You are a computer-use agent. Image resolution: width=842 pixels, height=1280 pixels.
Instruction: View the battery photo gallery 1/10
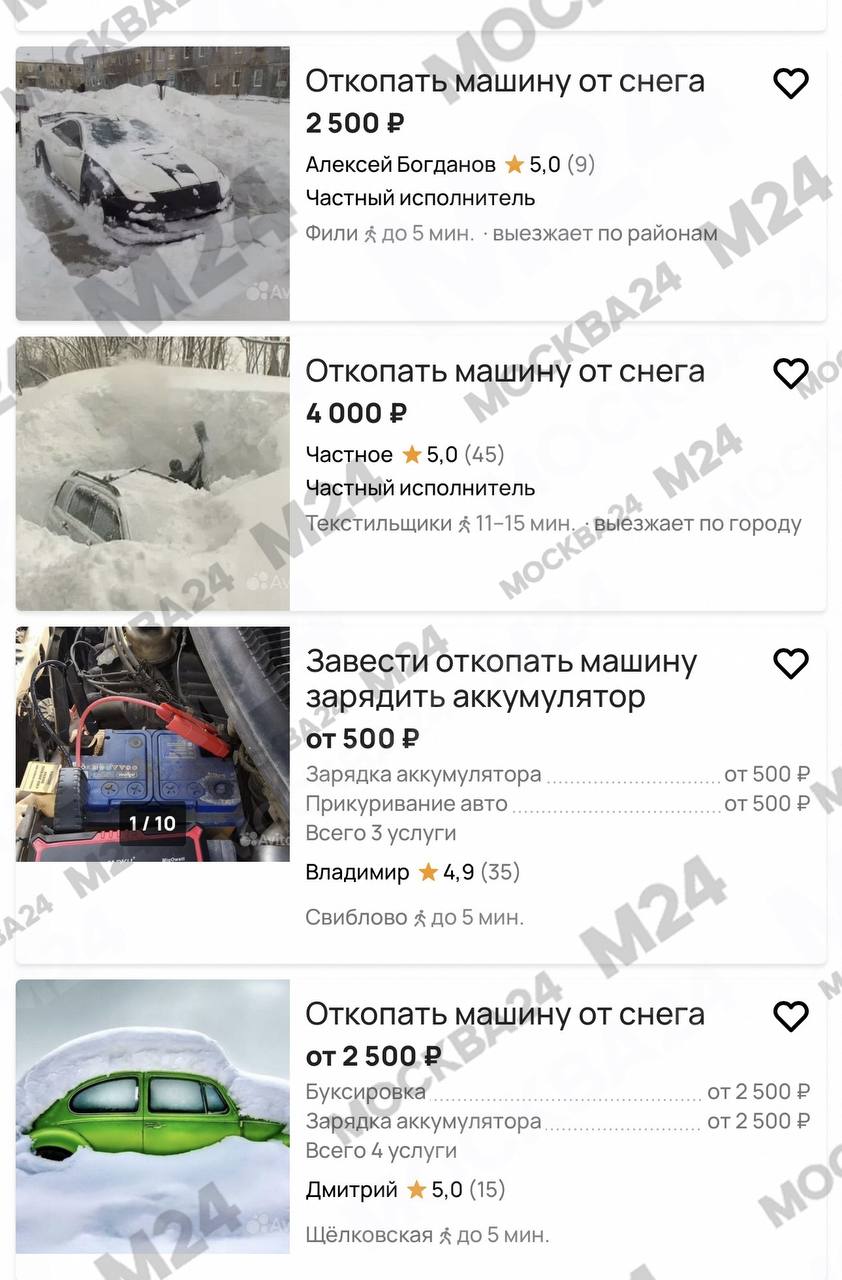pyautogui.click(x=152, y=744)
